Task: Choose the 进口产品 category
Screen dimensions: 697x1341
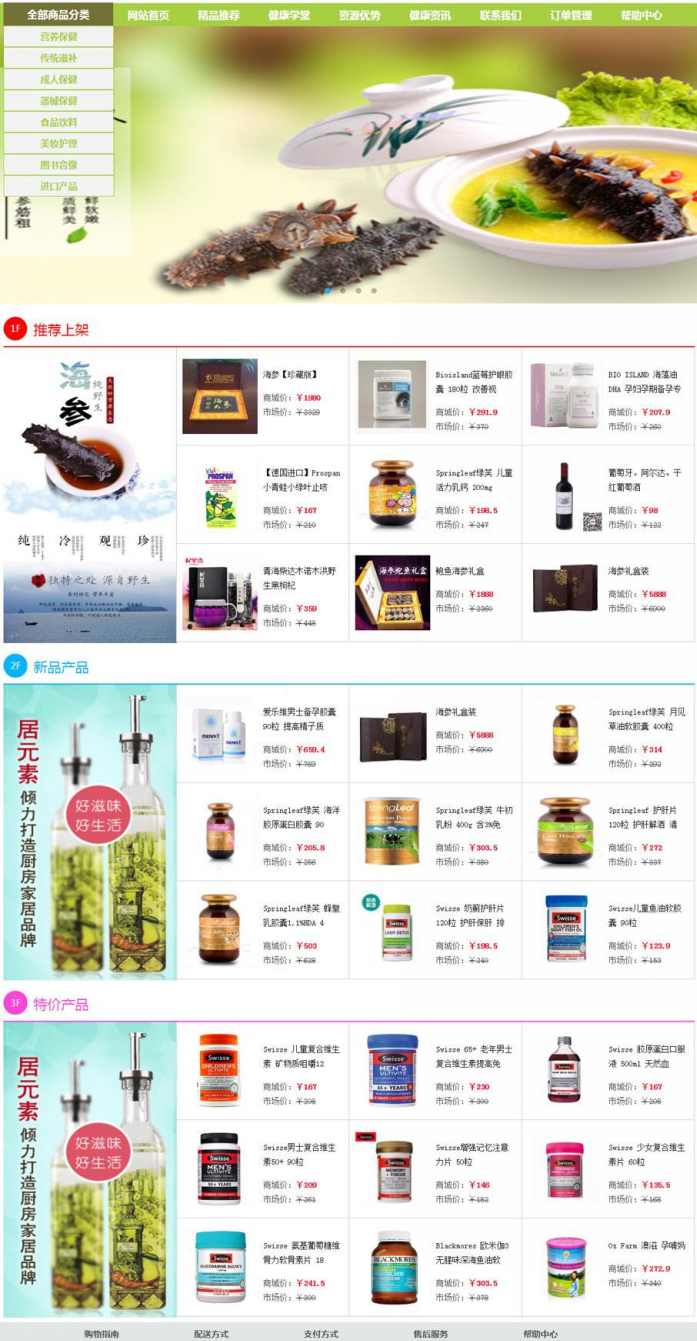Action: tap(58, 186)
